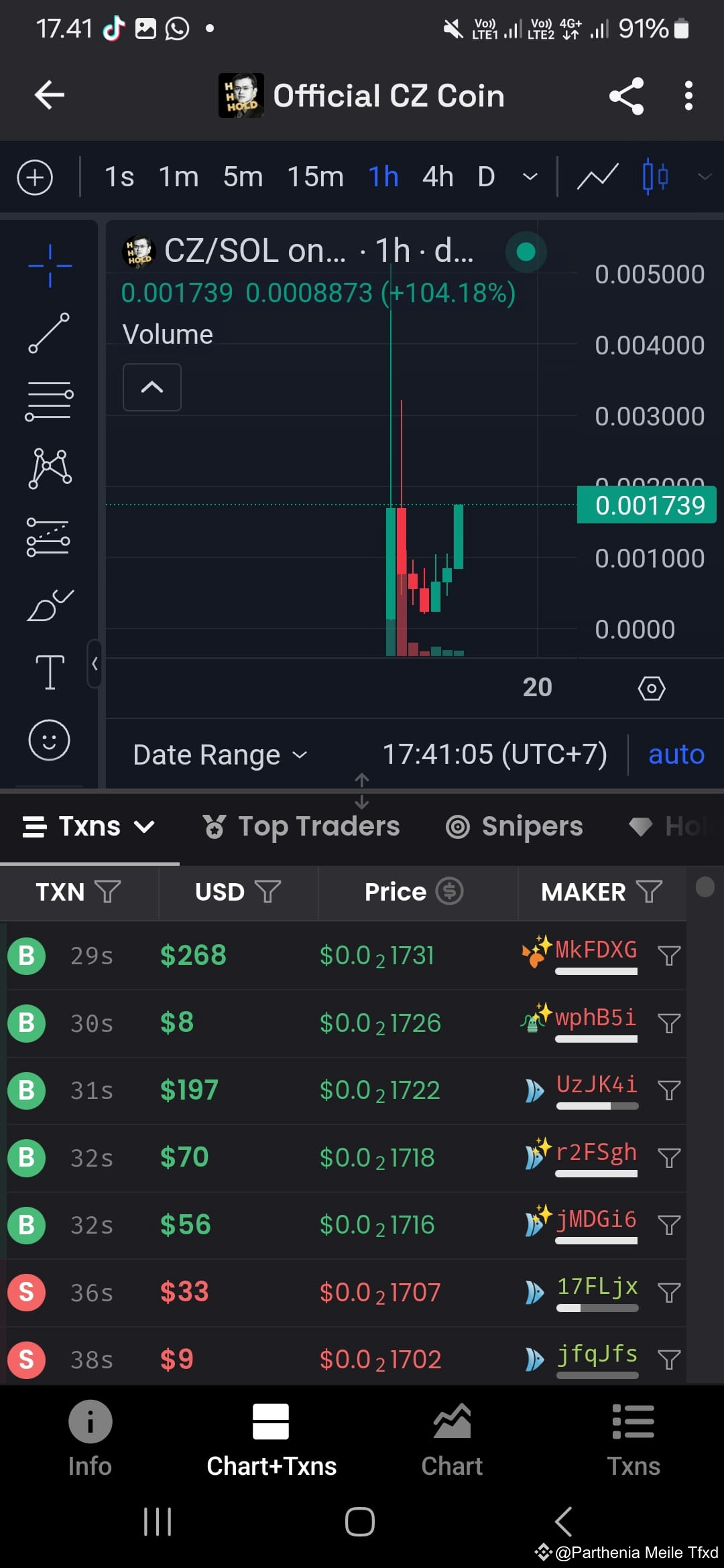Viewport: 724px width, 1568px height.
Task: Open the Snipers tab
Action: point(514,826)
